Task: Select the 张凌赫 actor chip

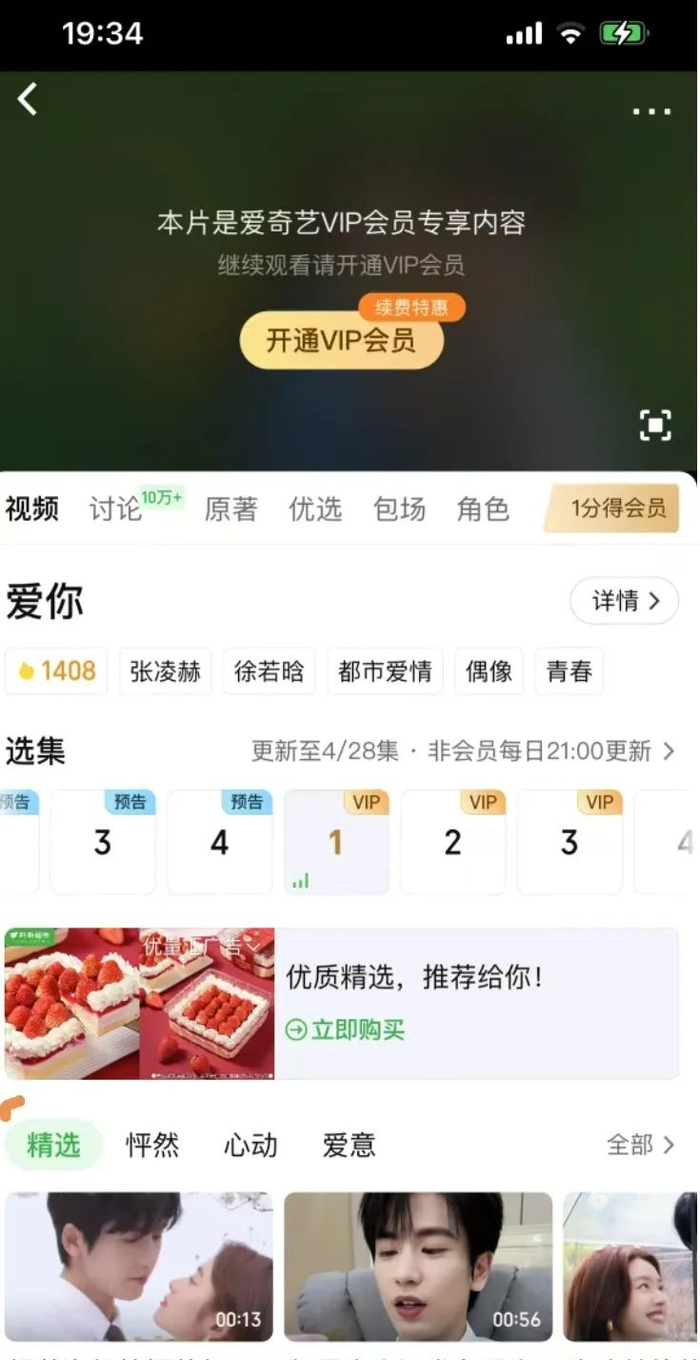Action: [x=165, y=671]
